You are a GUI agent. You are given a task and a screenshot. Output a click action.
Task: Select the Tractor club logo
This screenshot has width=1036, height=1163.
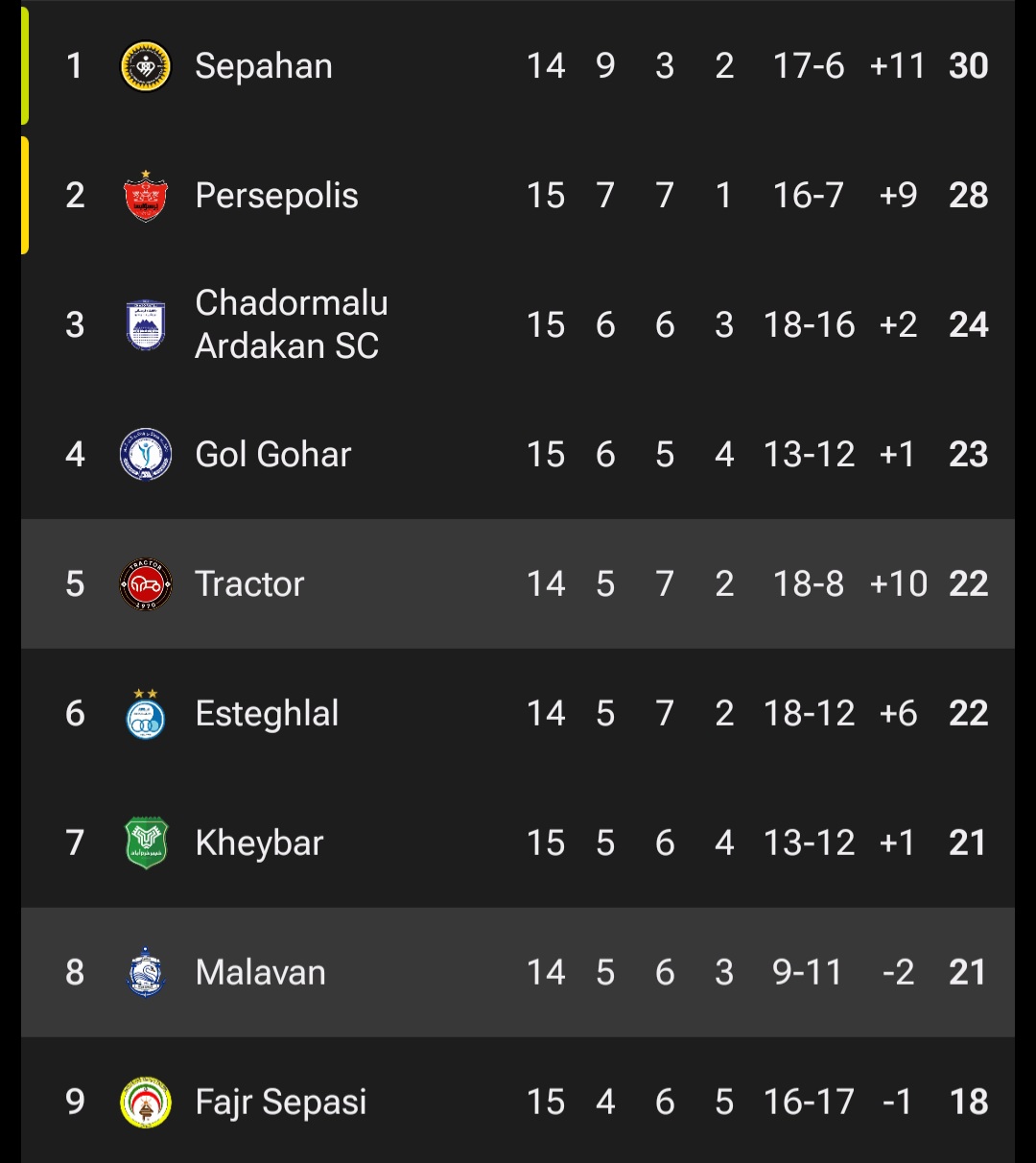[146, 583]
